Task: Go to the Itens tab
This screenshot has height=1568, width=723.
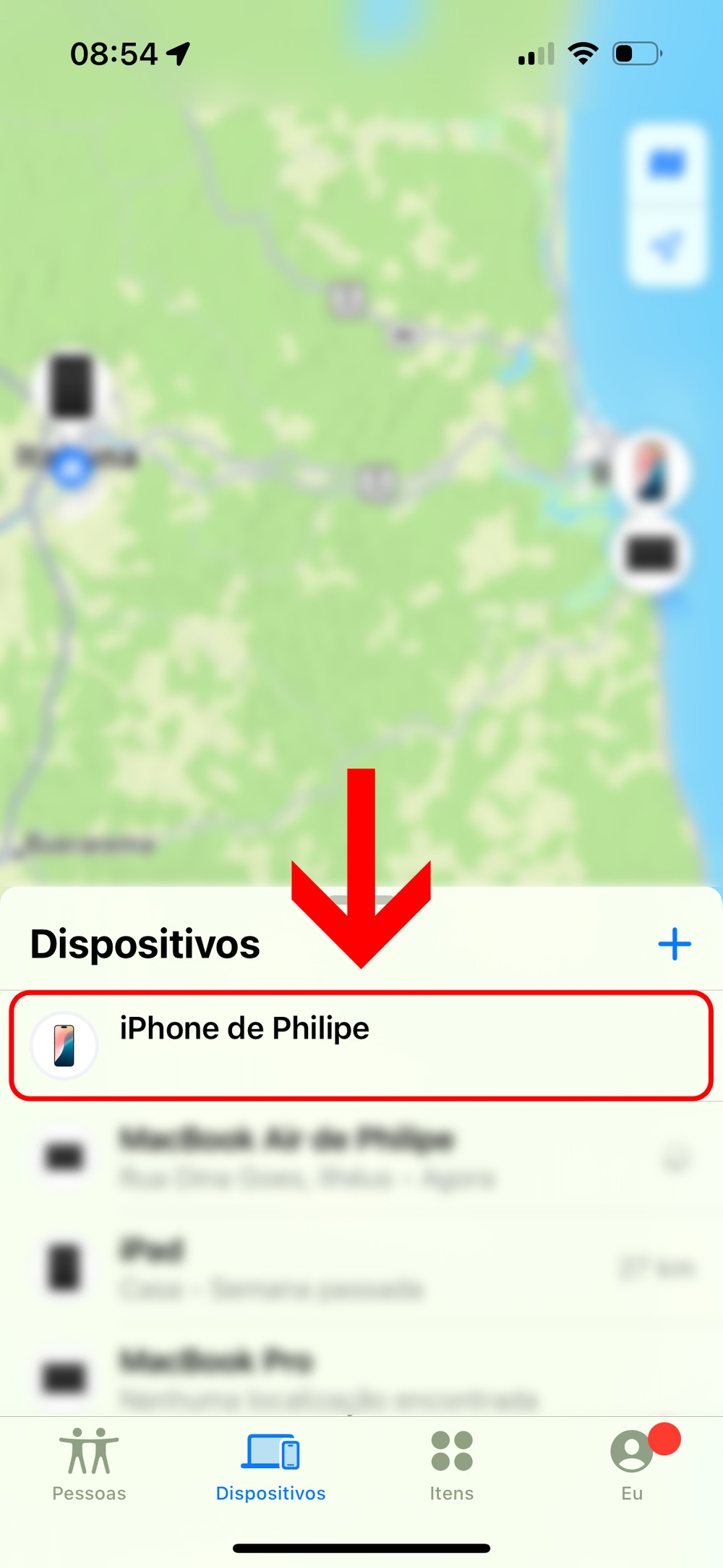Action: [x=451, y=1465]
